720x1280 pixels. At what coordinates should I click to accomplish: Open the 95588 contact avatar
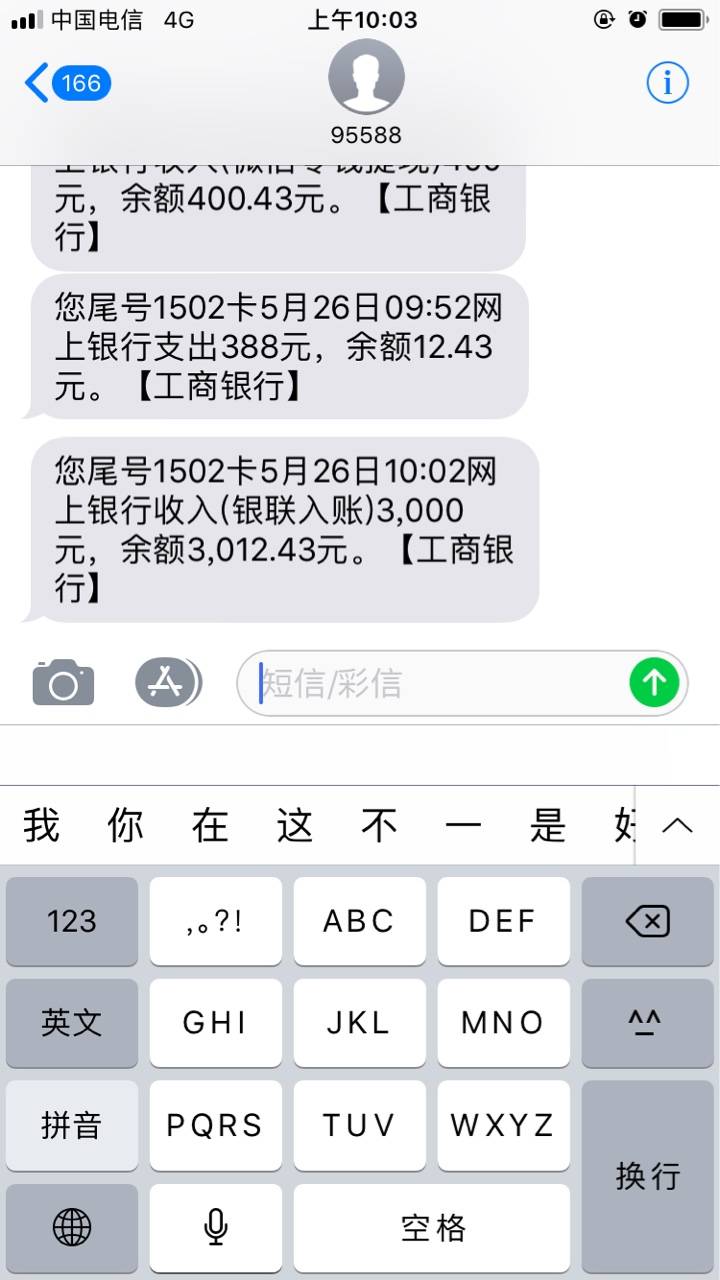366,77
